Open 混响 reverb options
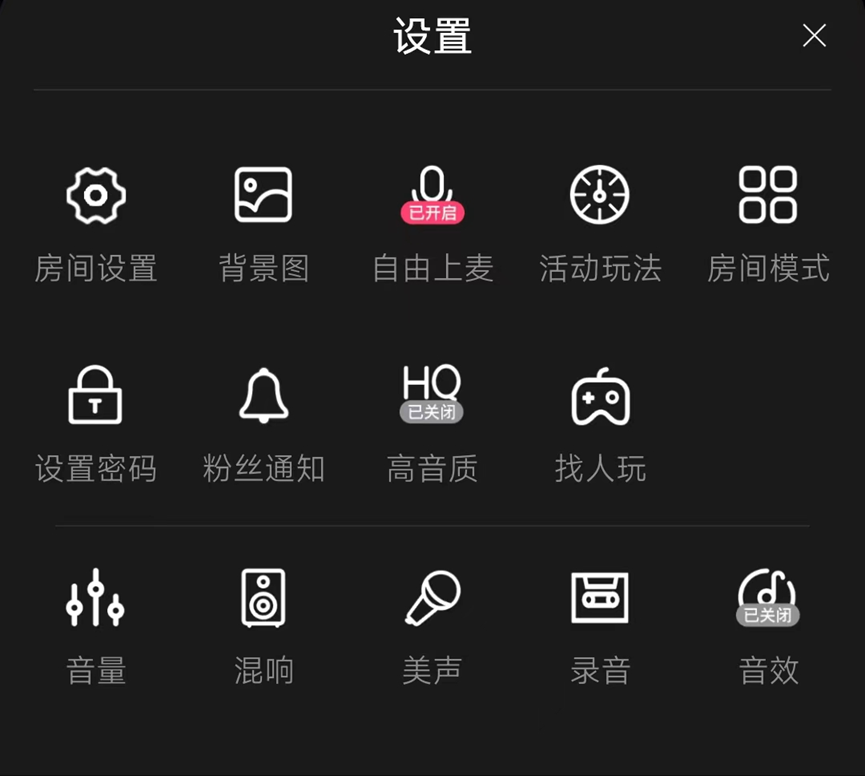Viewport: 865px width, 776px height. [263, 598]
